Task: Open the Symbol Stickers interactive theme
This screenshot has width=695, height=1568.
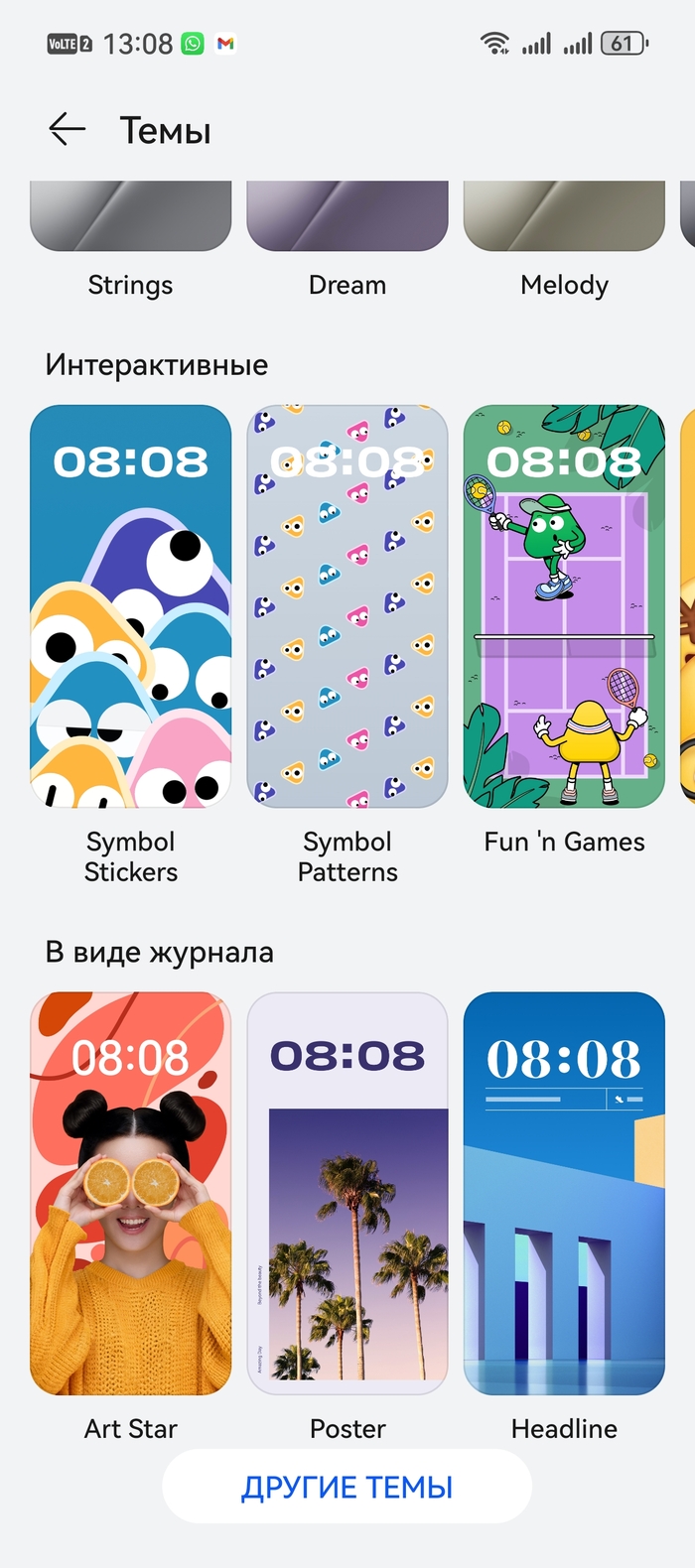Action: 130,605
